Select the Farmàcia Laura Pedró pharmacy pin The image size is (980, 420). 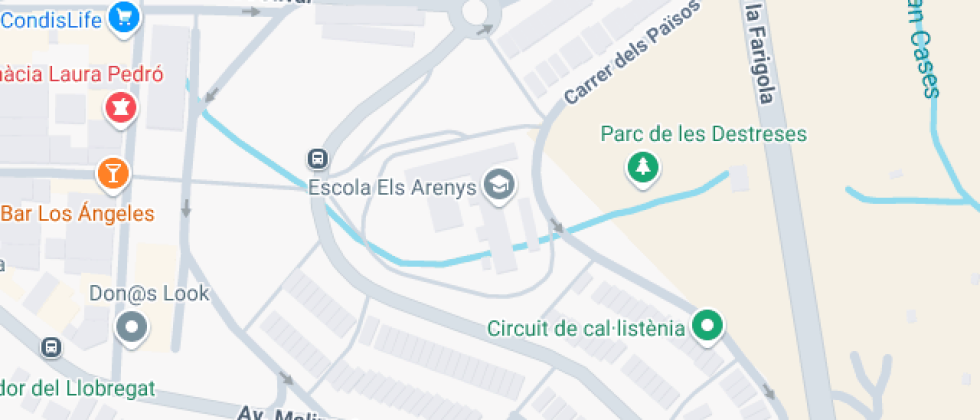121,106
